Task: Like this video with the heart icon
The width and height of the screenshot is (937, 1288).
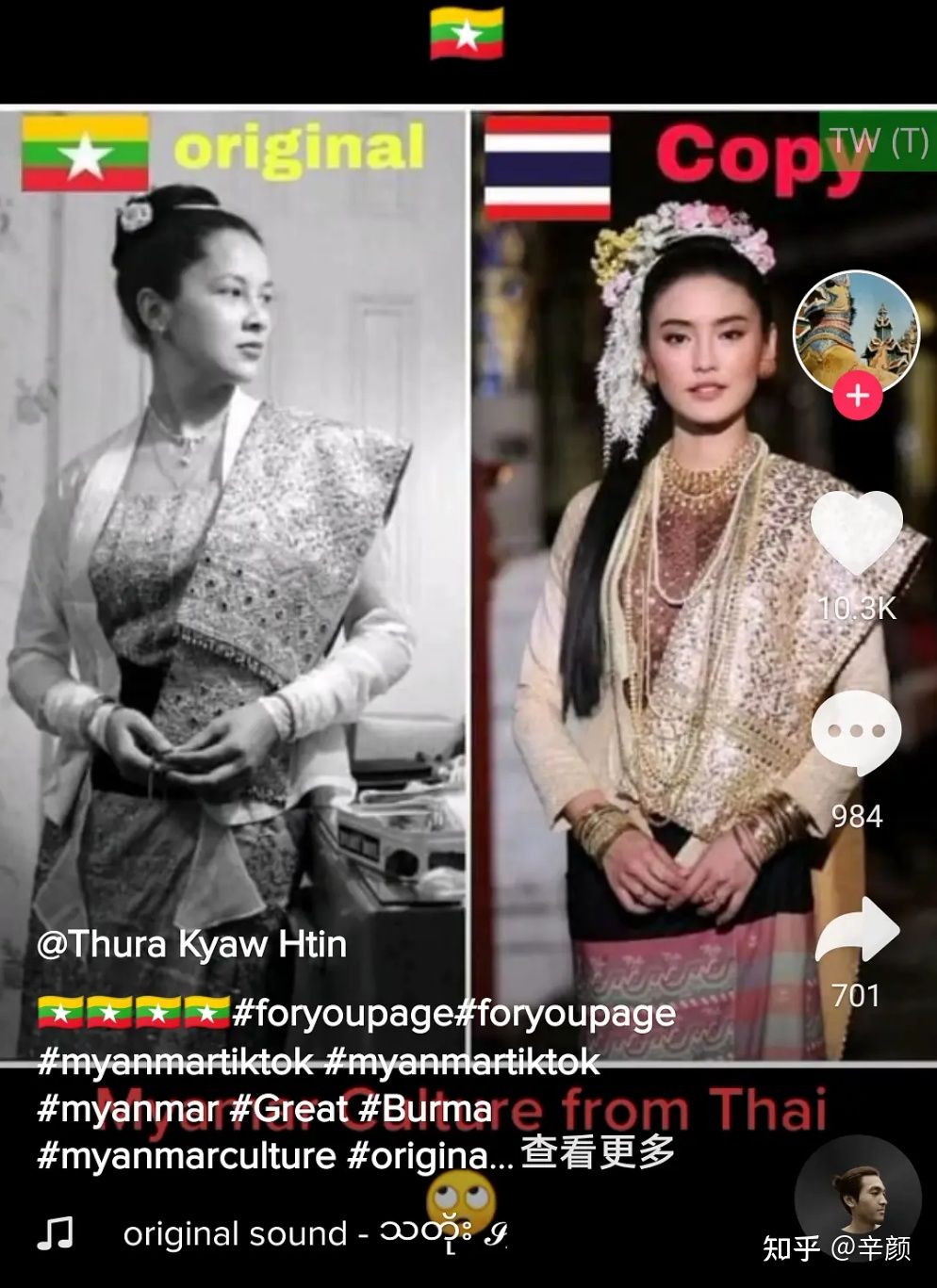Action: (x=856, y=532)
